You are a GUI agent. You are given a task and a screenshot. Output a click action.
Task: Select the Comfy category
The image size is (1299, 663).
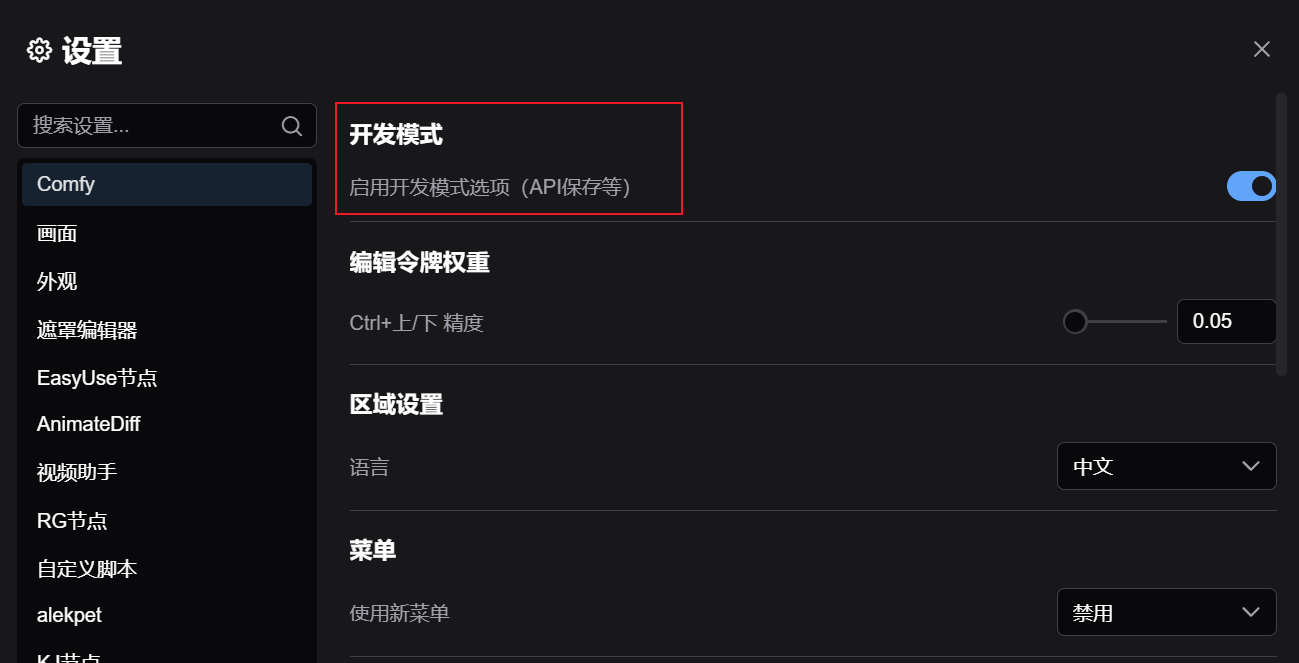[167, 184]
